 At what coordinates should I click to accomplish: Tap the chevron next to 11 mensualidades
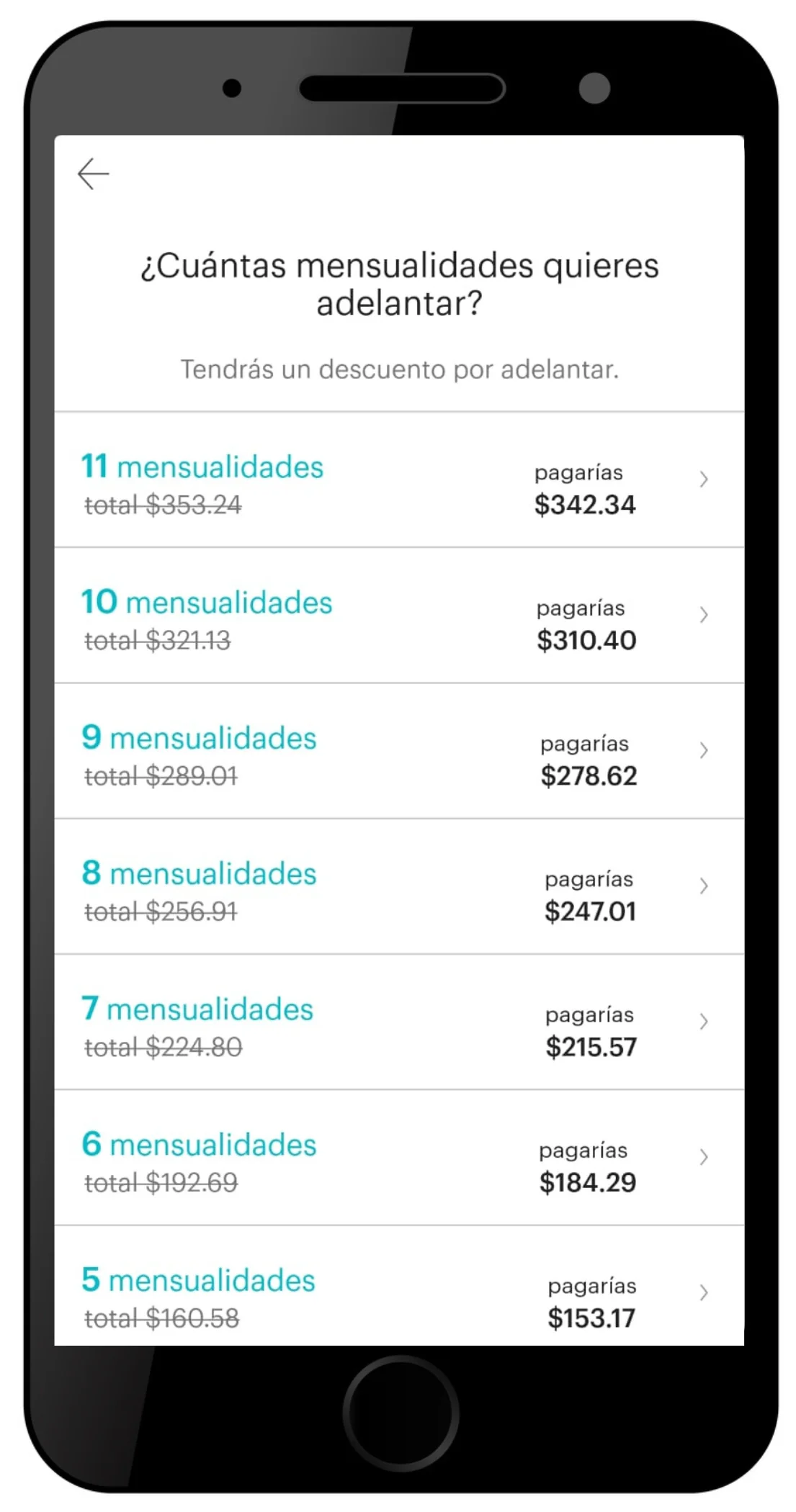(x=704, y=479)
